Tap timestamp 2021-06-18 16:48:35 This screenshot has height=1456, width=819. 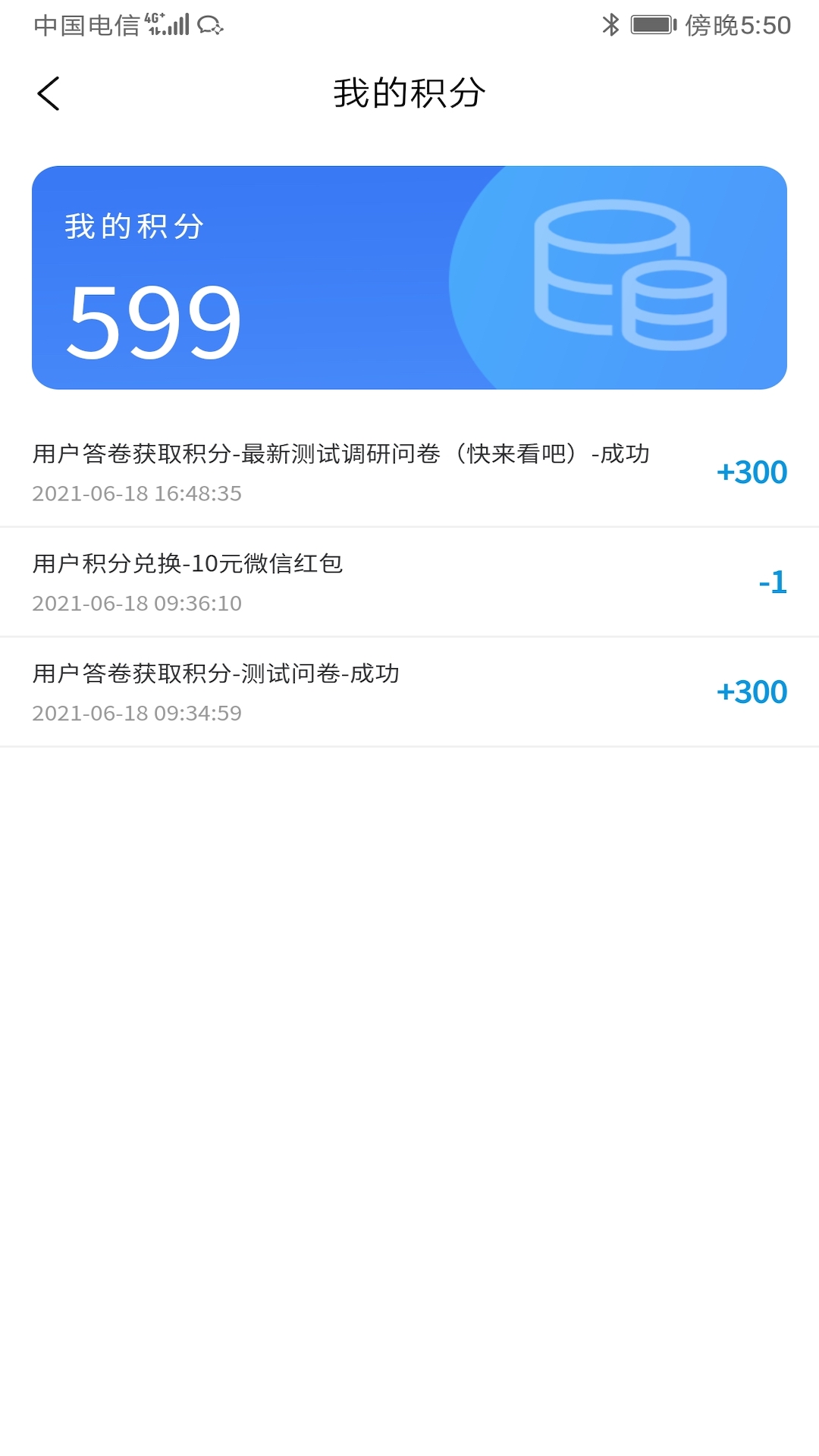click(x=136, y=494)
